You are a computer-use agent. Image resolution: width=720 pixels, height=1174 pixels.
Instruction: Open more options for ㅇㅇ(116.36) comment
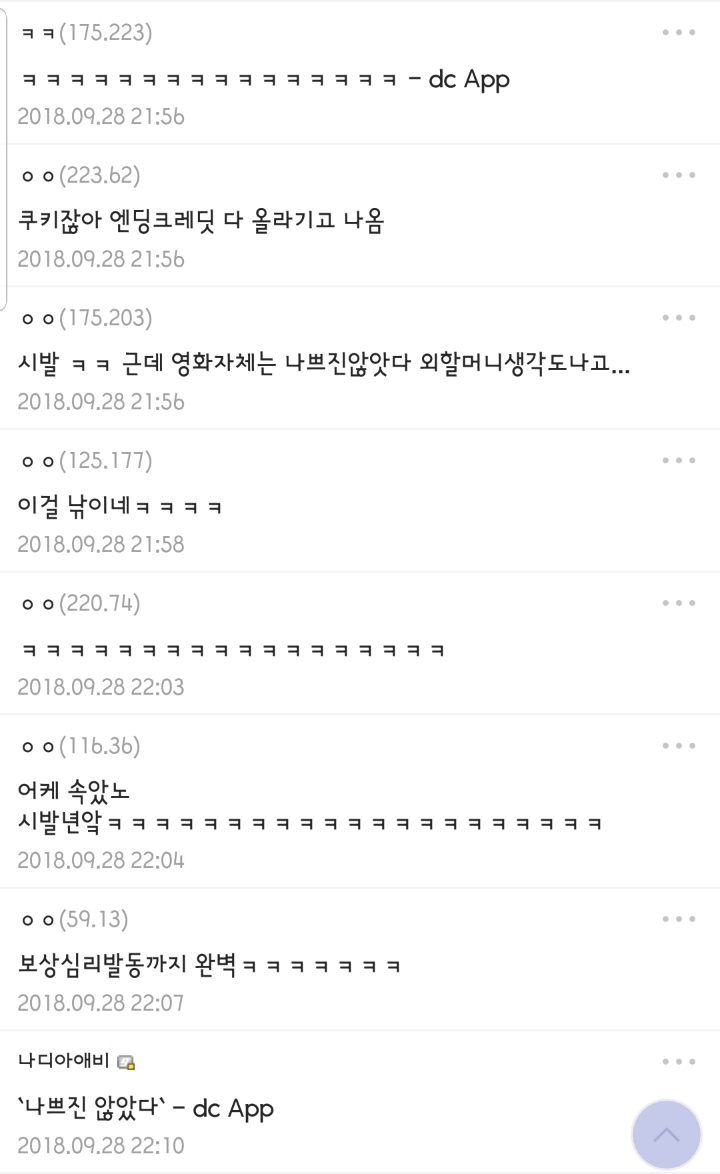(x=679, y=745)
